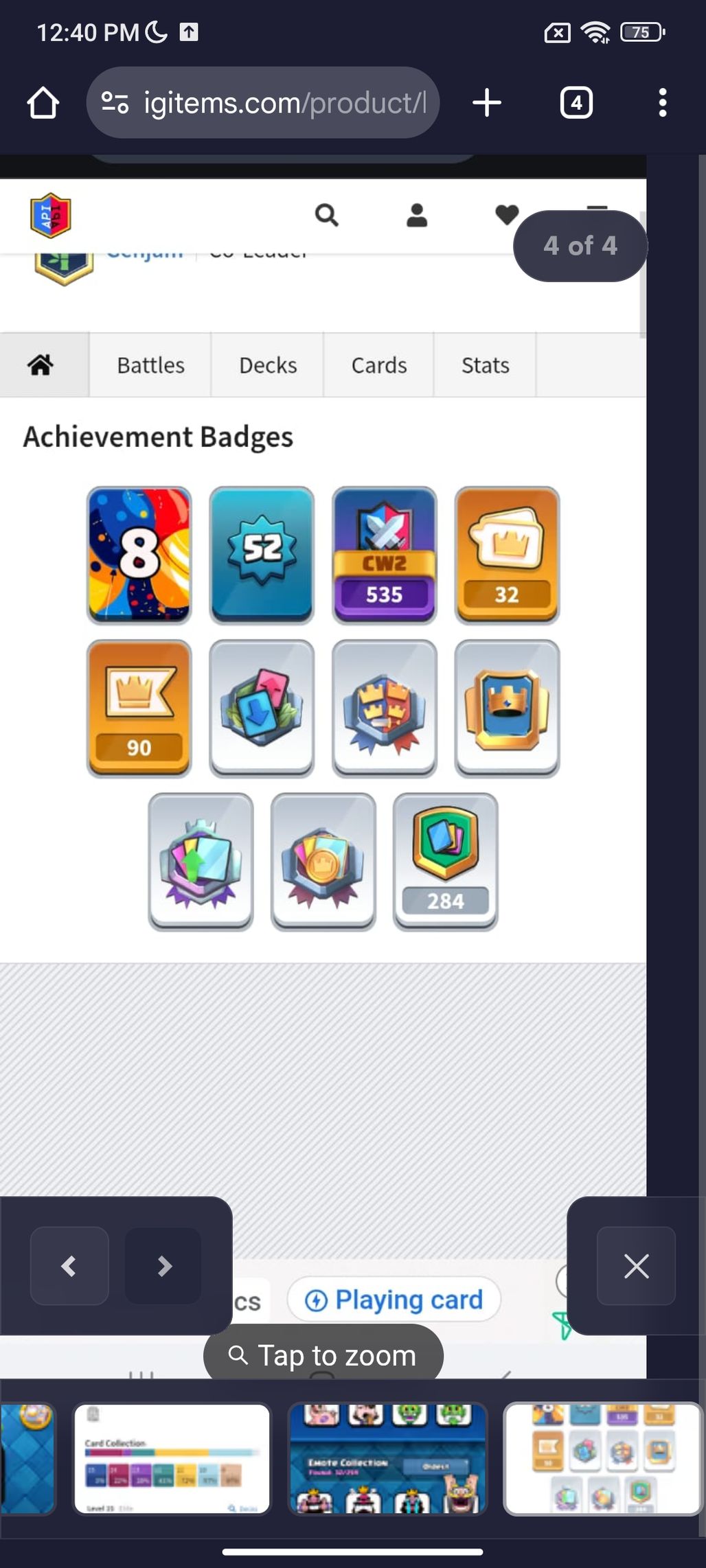Open the browser overflow menu
Screen dimensions: 706x1568
click(662, 103)
